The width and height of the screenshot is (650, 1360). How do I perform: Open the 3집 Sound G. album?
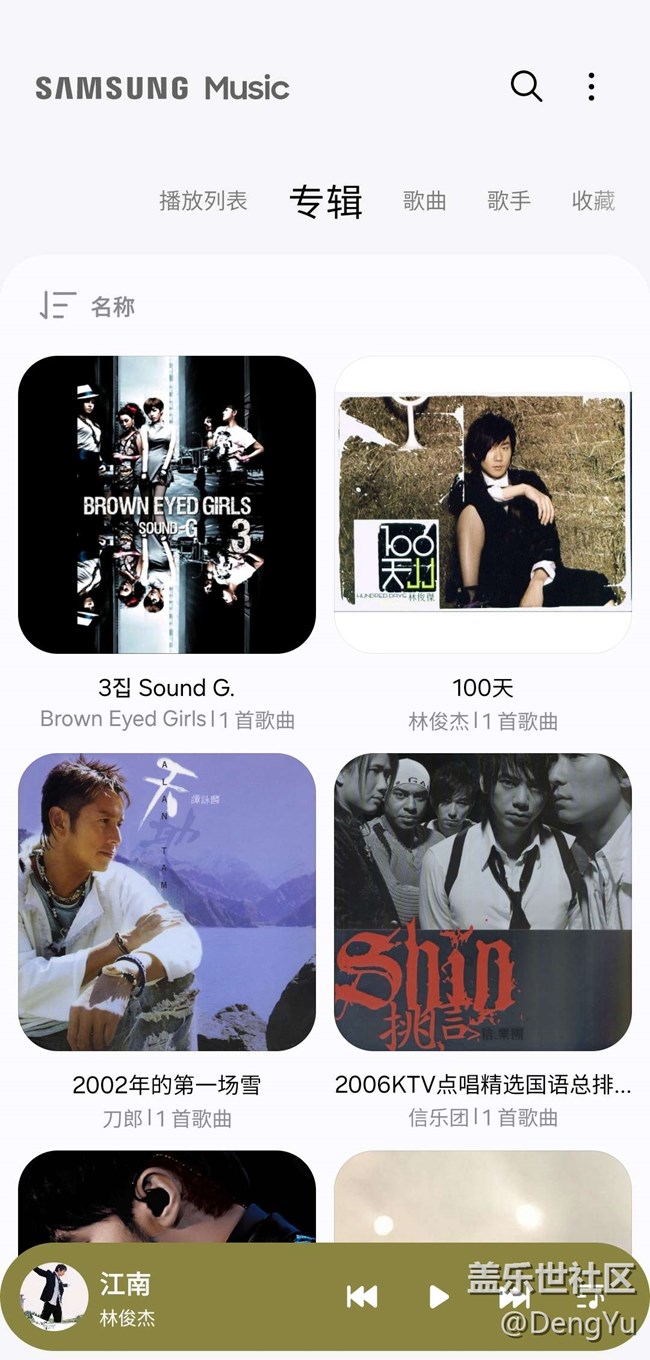point(167,505)
